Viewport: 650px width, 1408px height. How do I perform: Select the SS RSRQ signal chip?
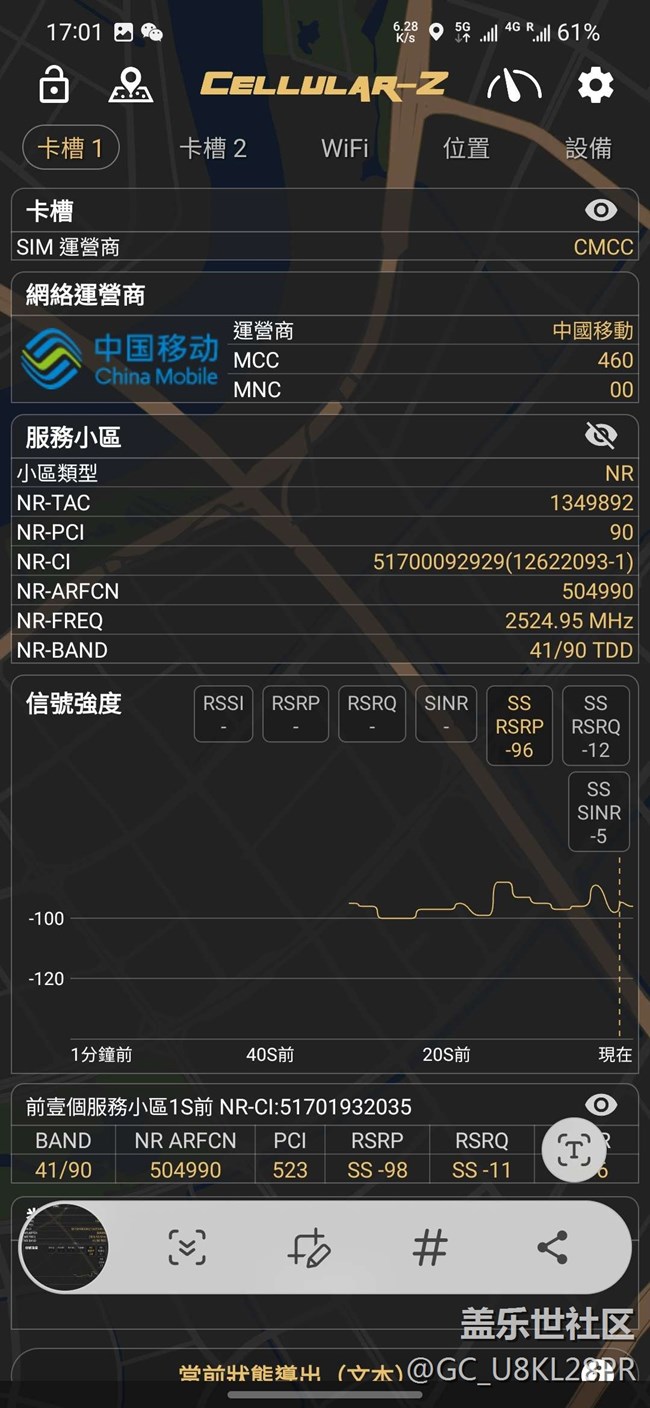596,726
